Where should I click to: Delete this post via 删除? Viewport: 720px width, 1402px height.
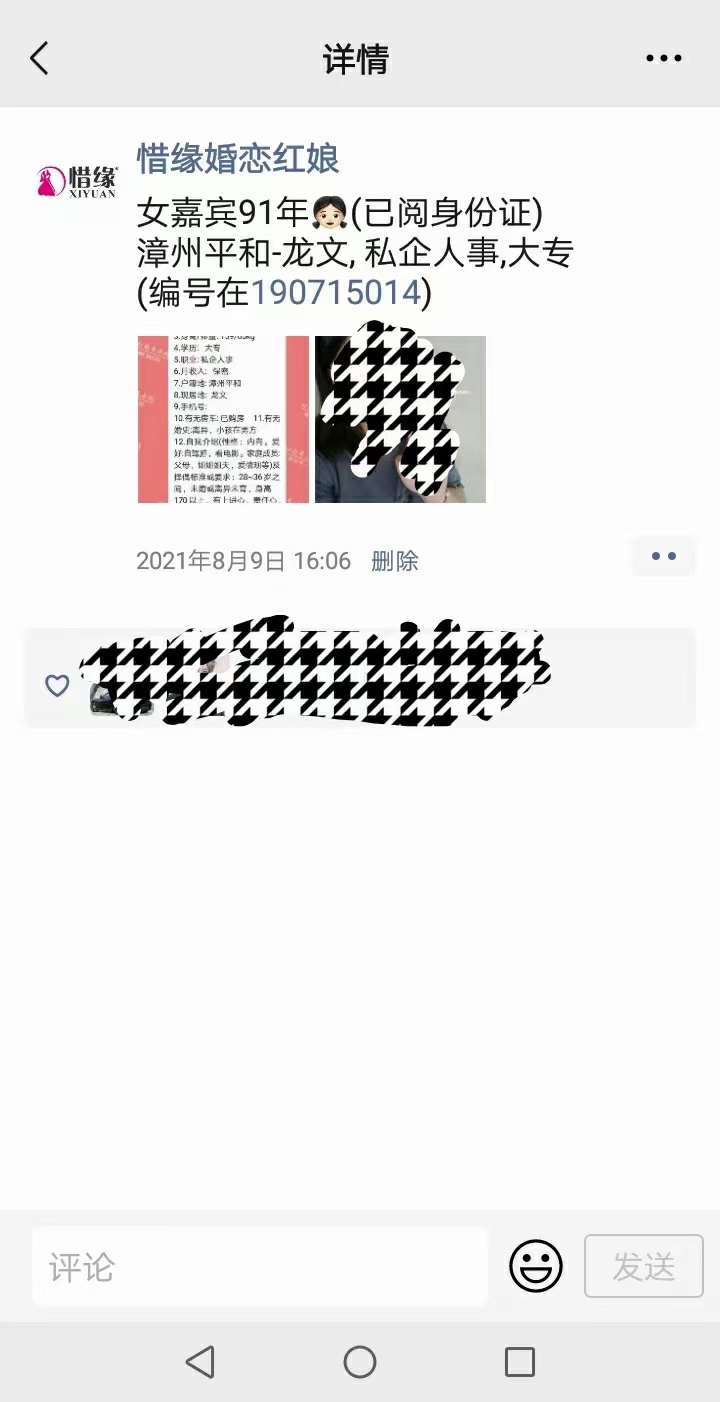[x=394, y=561]
